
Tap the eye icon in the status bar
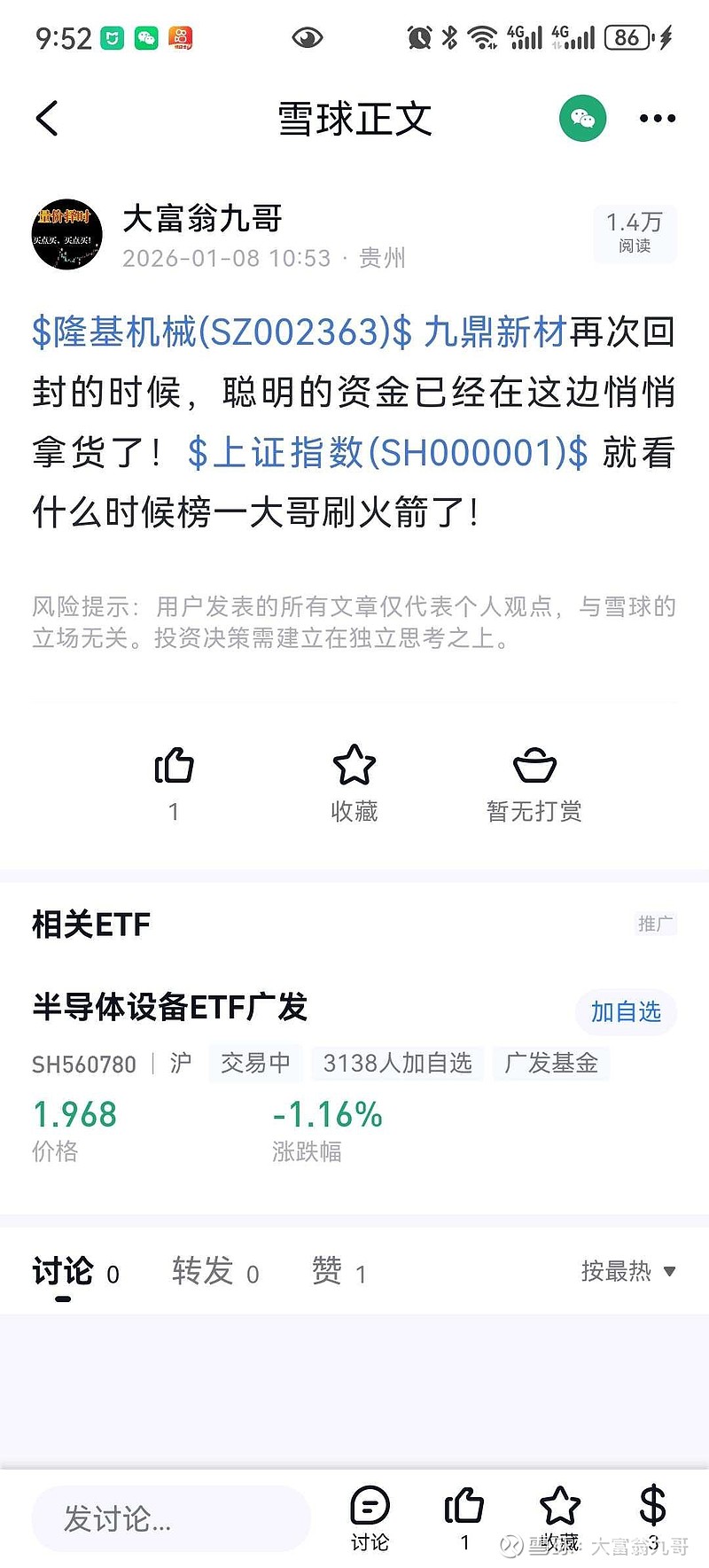tap(306, 37)
